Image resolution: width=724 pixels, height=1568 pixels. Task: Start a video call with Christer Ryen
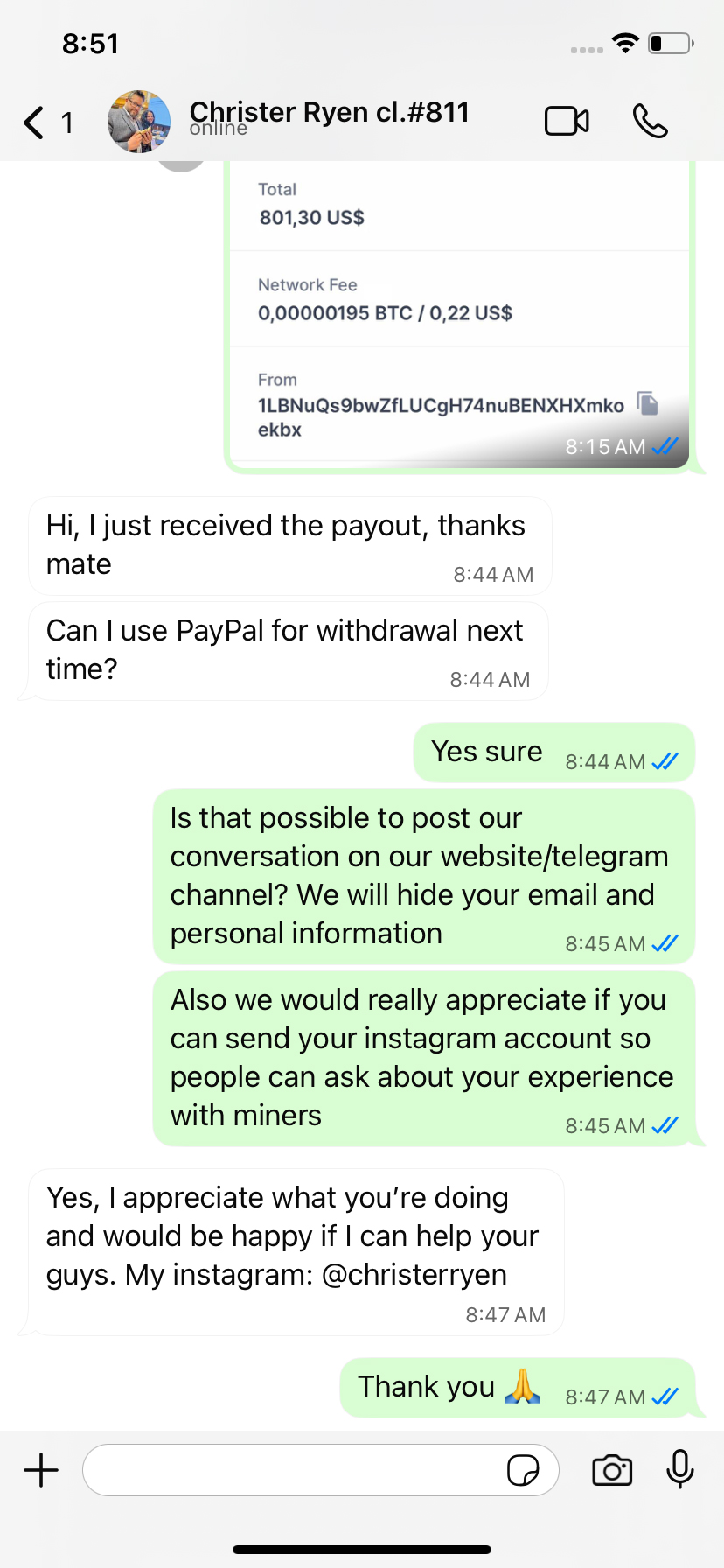pyautogui.click(x=567, y=122)
